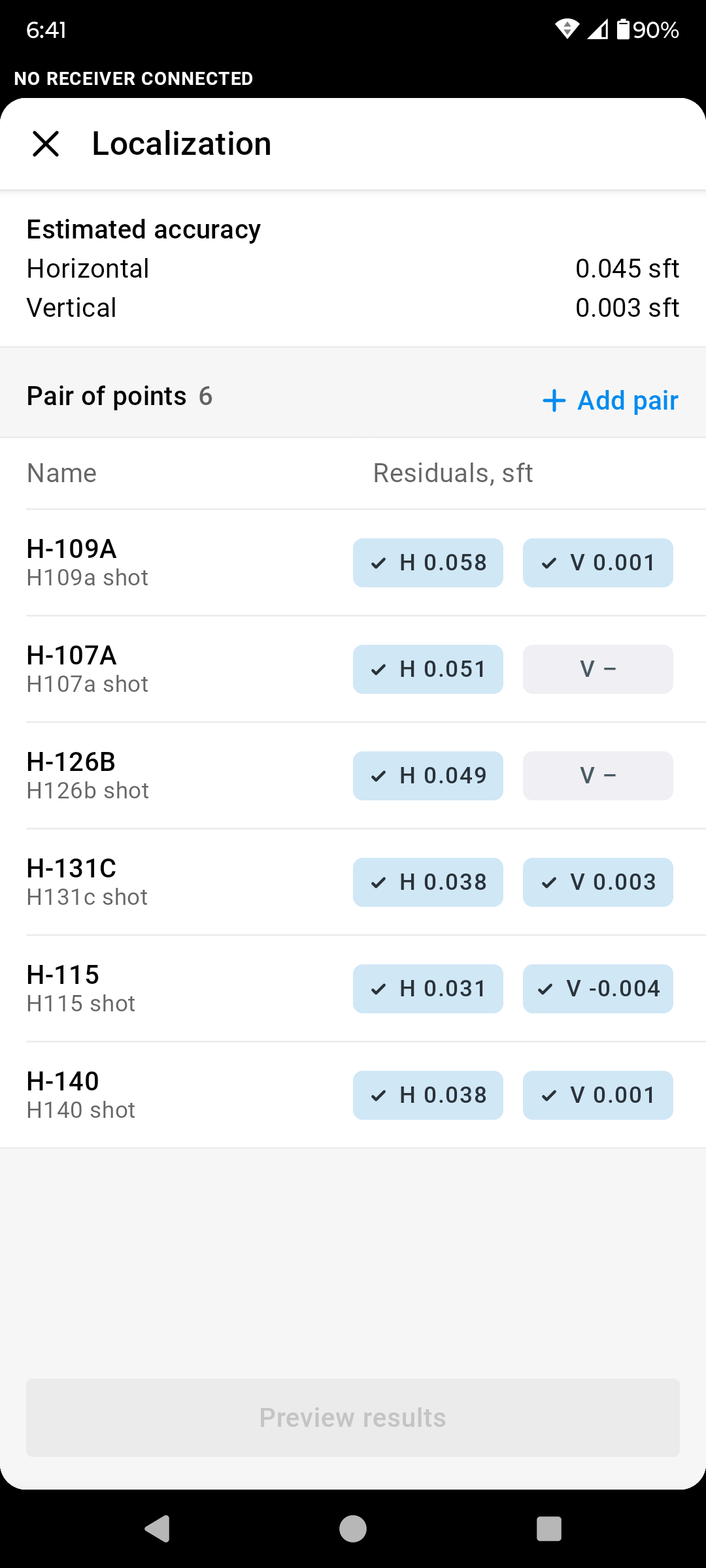
Task: Toggle horizontal residual for H-131C
Action: point(428,882)
